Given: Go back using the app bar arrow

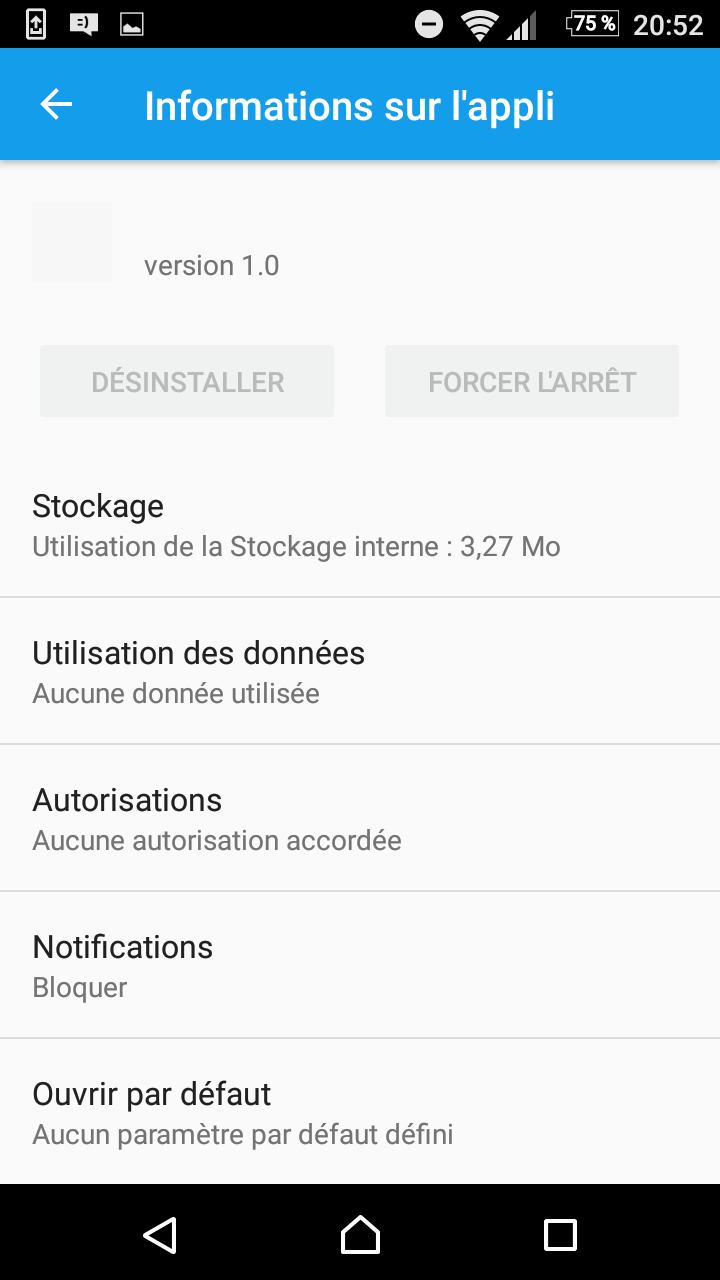Looking at the screenshot, I should pos(56,105).
